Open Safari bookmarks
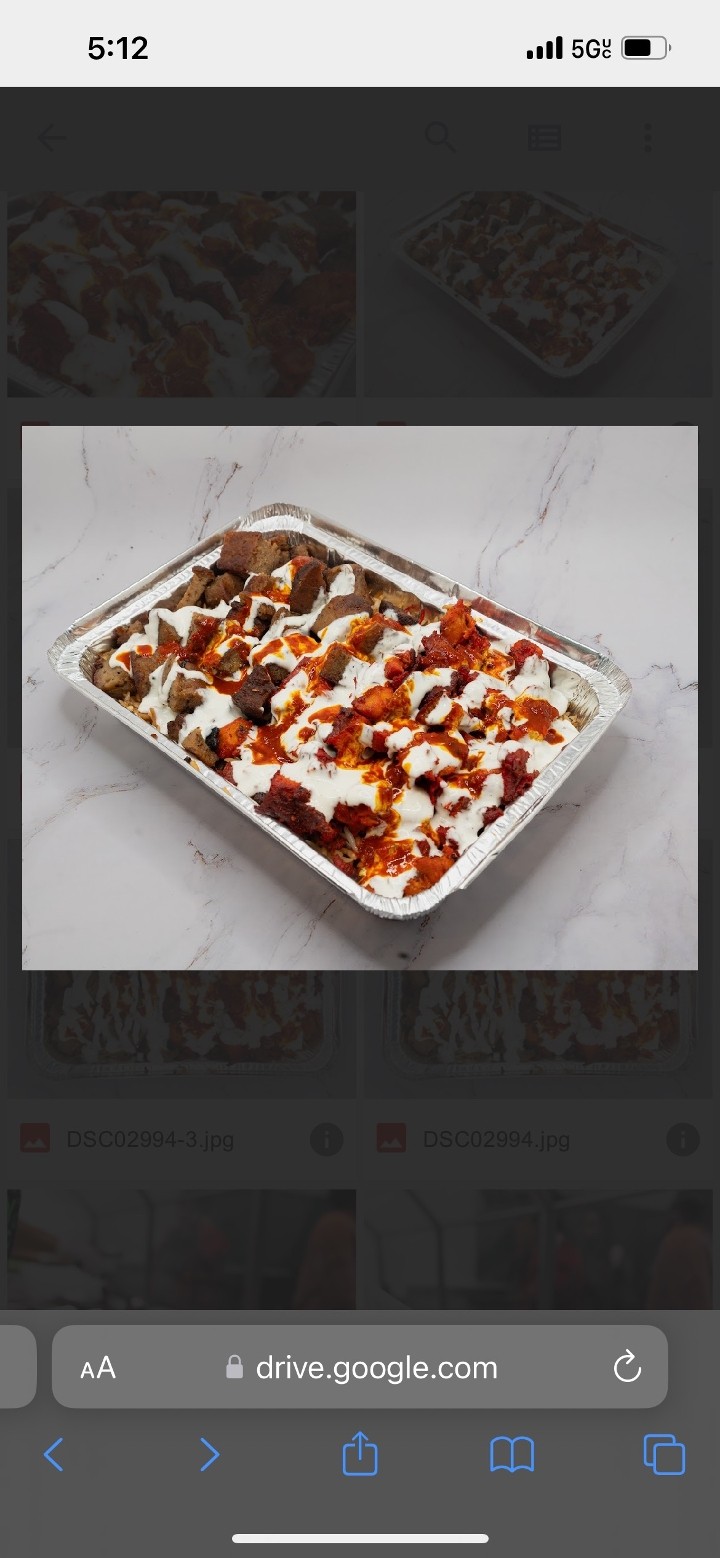Screen dimensions: 720x1558 click(512, 1455)
